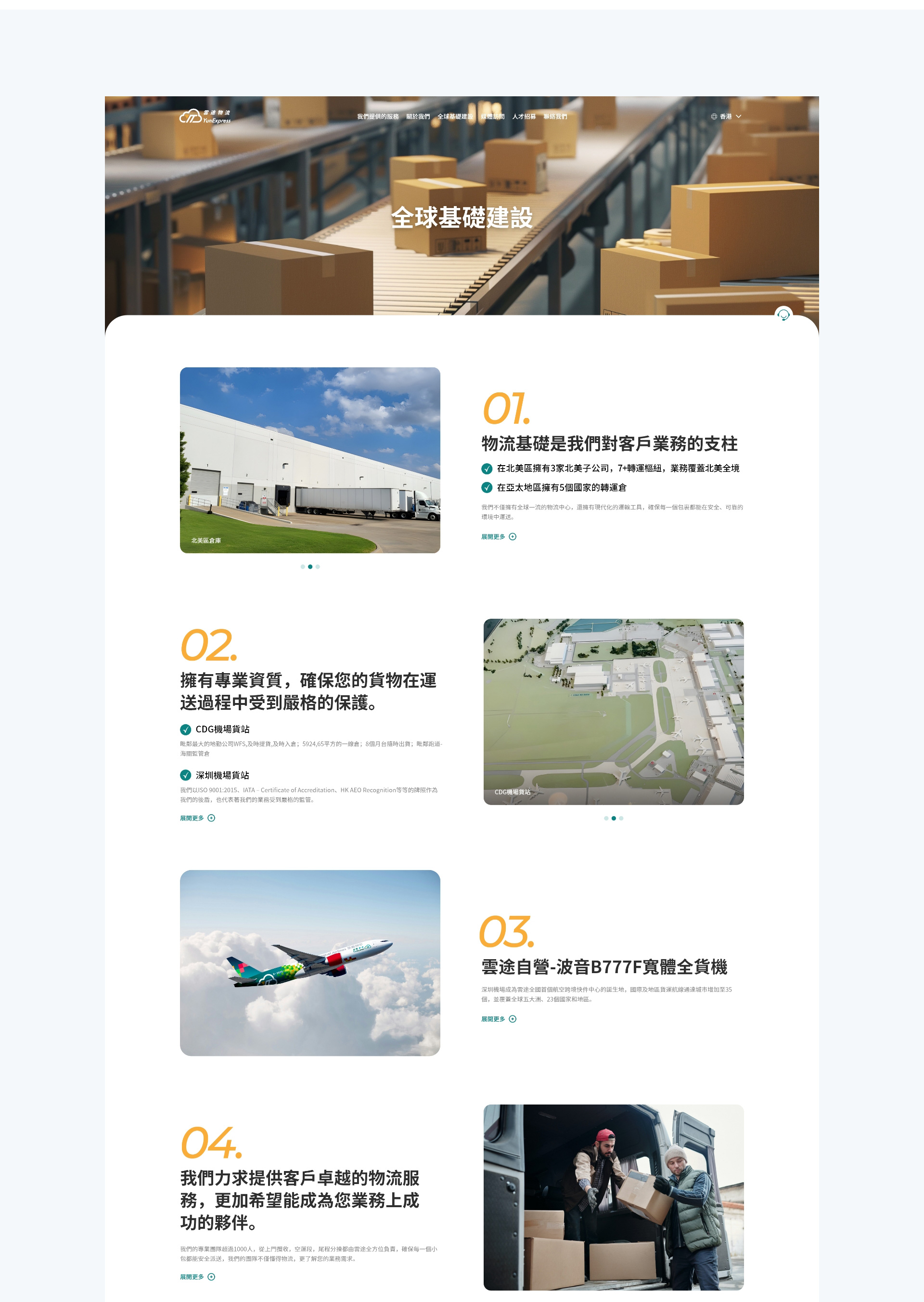
Task: Expand 展開更多 under section 01
Action: [499, 537]
